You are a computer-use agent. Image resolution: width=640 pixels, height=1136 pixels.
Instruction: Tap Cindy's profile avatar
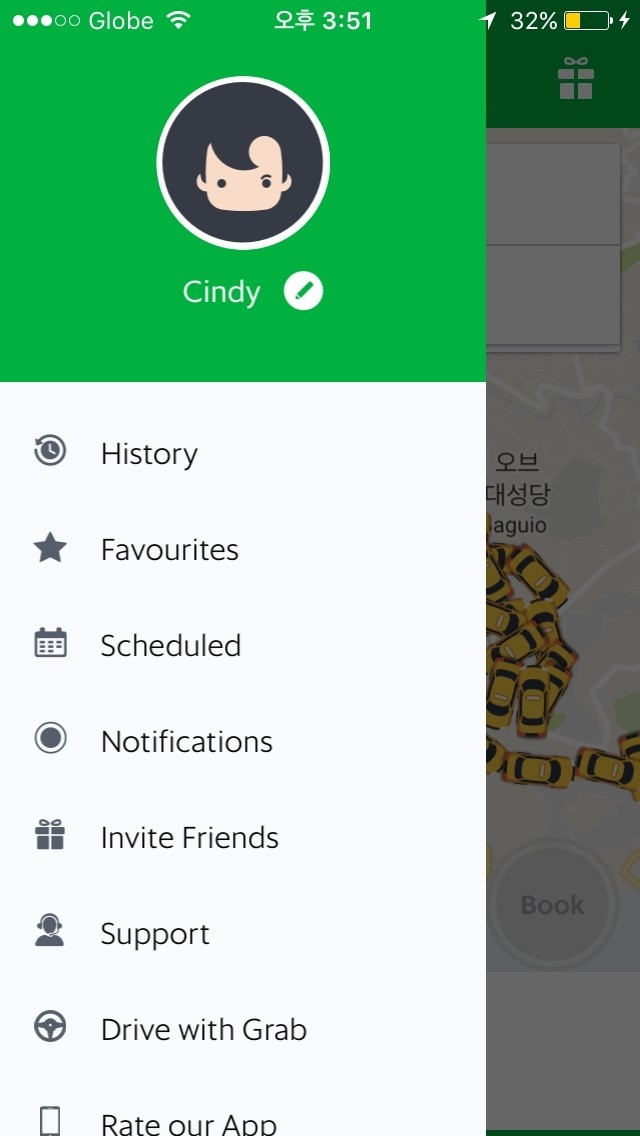[x=243, y=163]
